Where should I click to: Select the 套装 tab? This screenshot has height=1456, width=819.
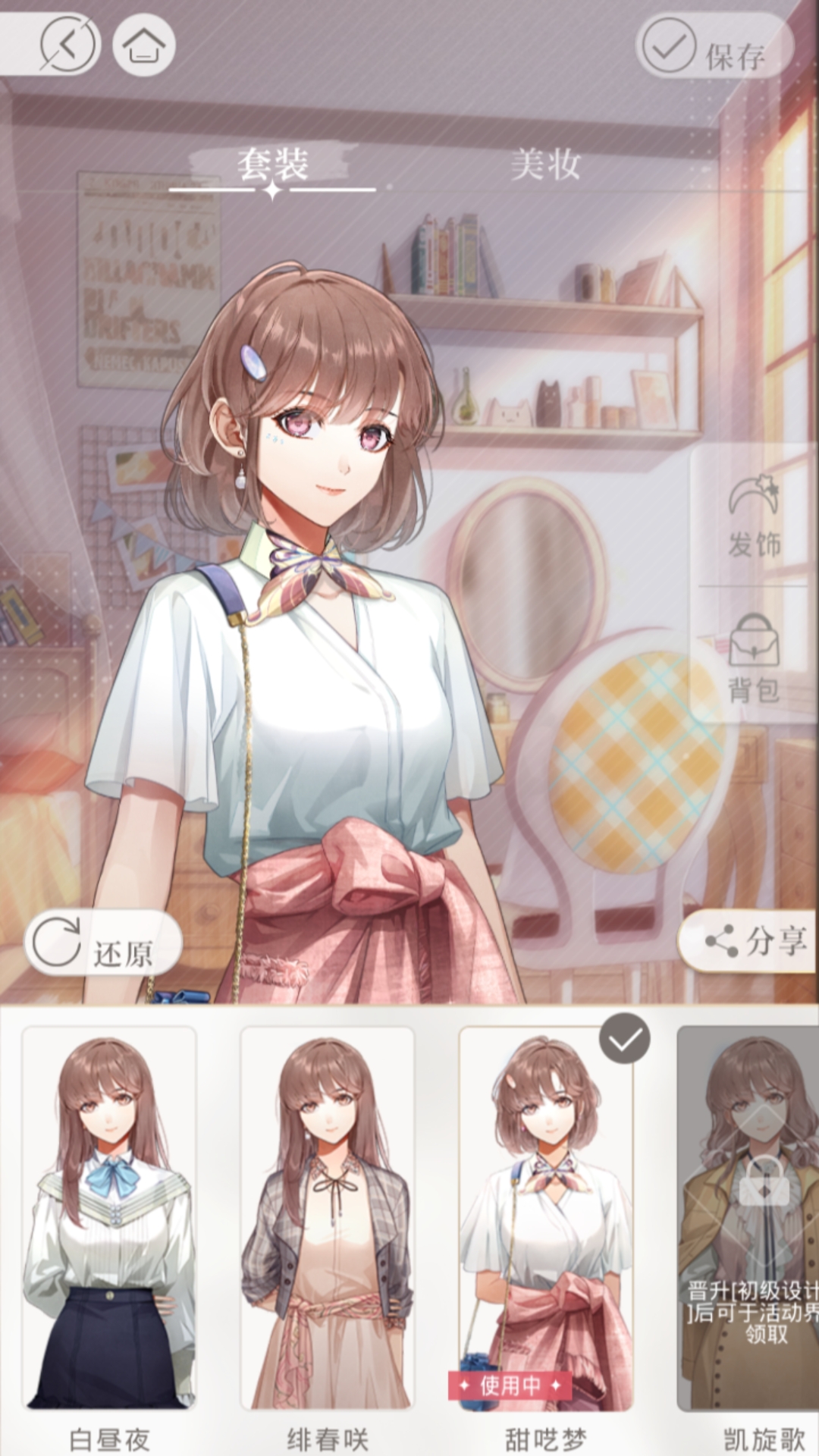click(273, 164)
